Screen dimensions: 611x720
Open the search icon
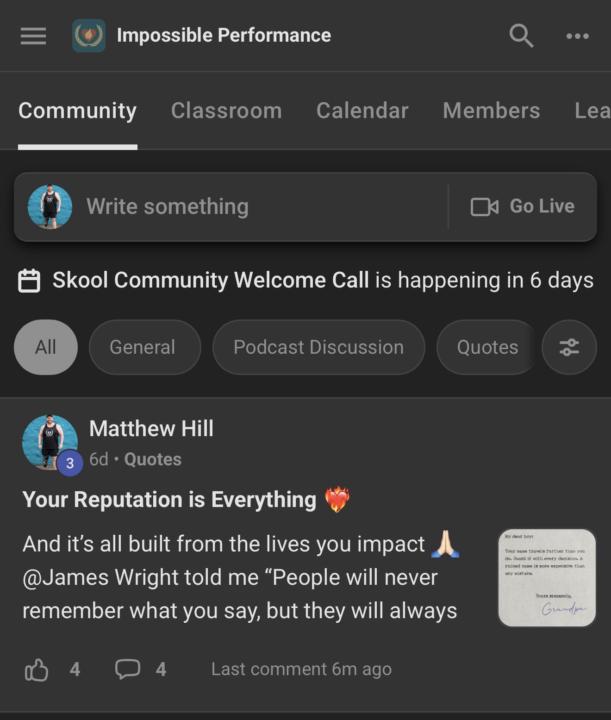coord(521,36)
